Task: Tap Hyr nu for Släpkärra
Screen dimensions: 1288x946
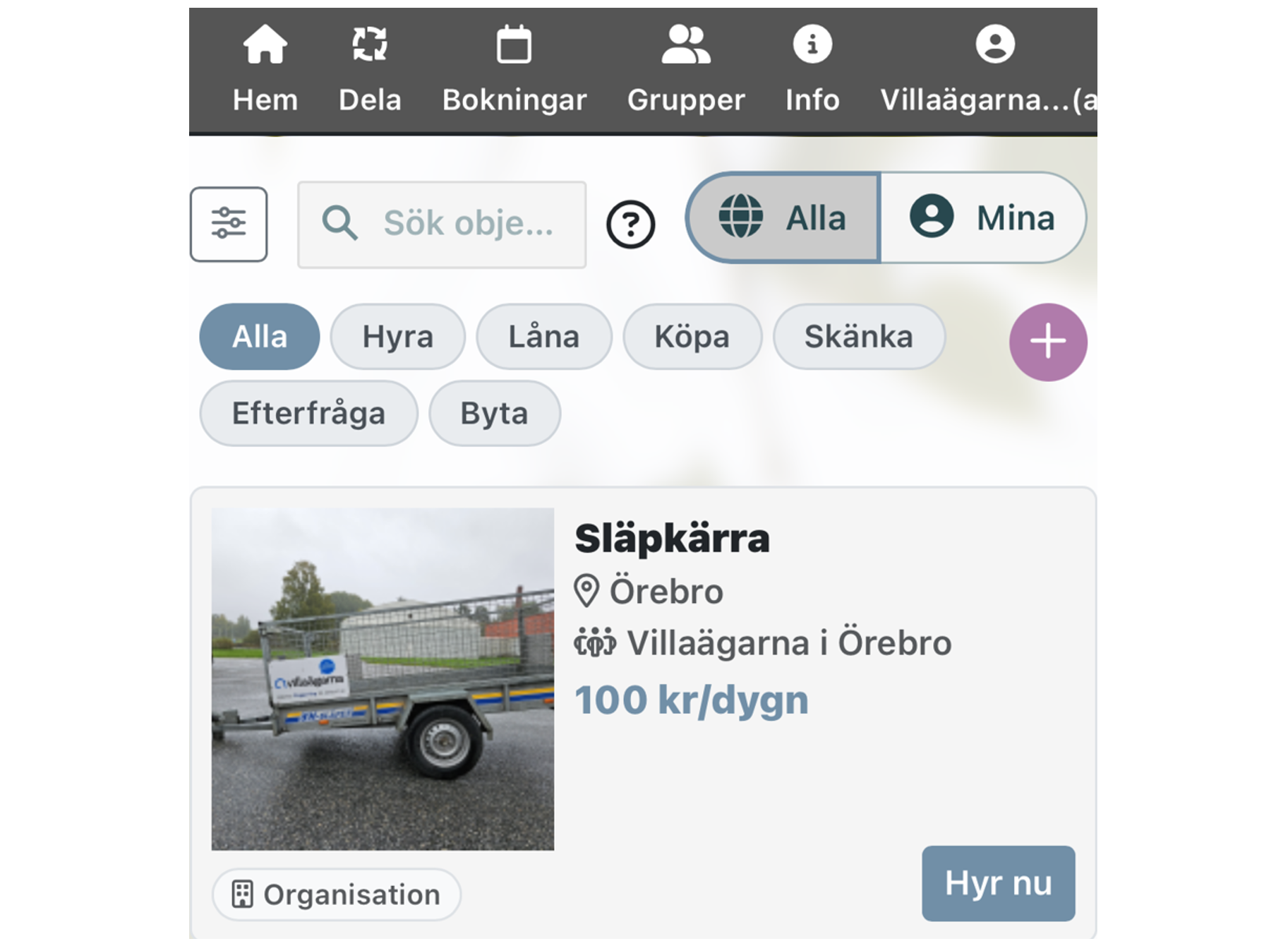Action: click(999, 883)
